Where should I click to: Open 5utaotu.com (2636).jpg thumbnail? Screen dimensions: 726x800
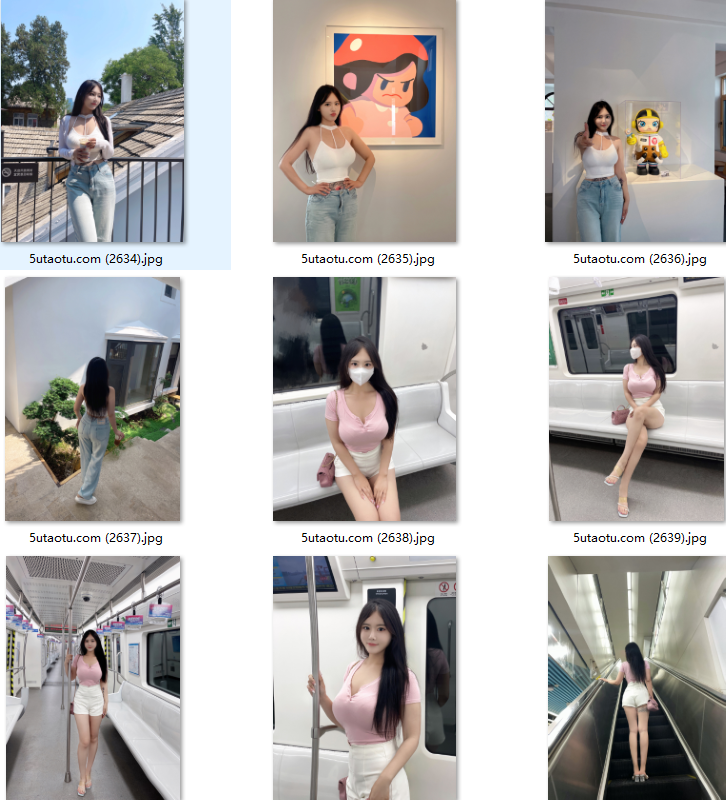click(636, 121)
